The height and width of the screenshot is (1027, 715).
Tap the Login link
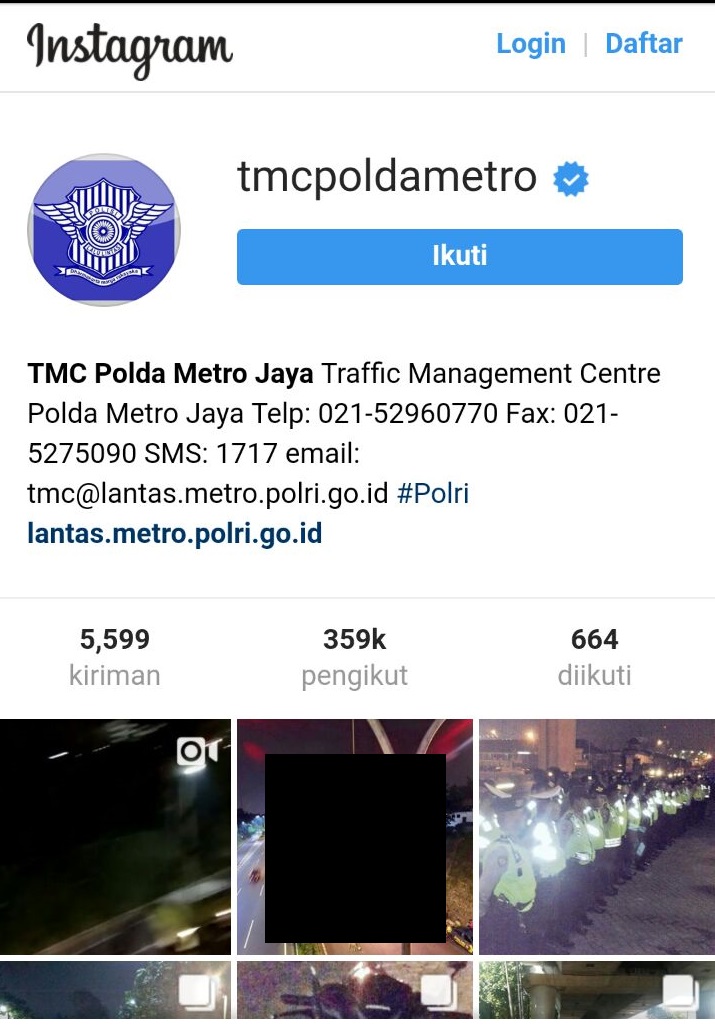tap(530, 44)
